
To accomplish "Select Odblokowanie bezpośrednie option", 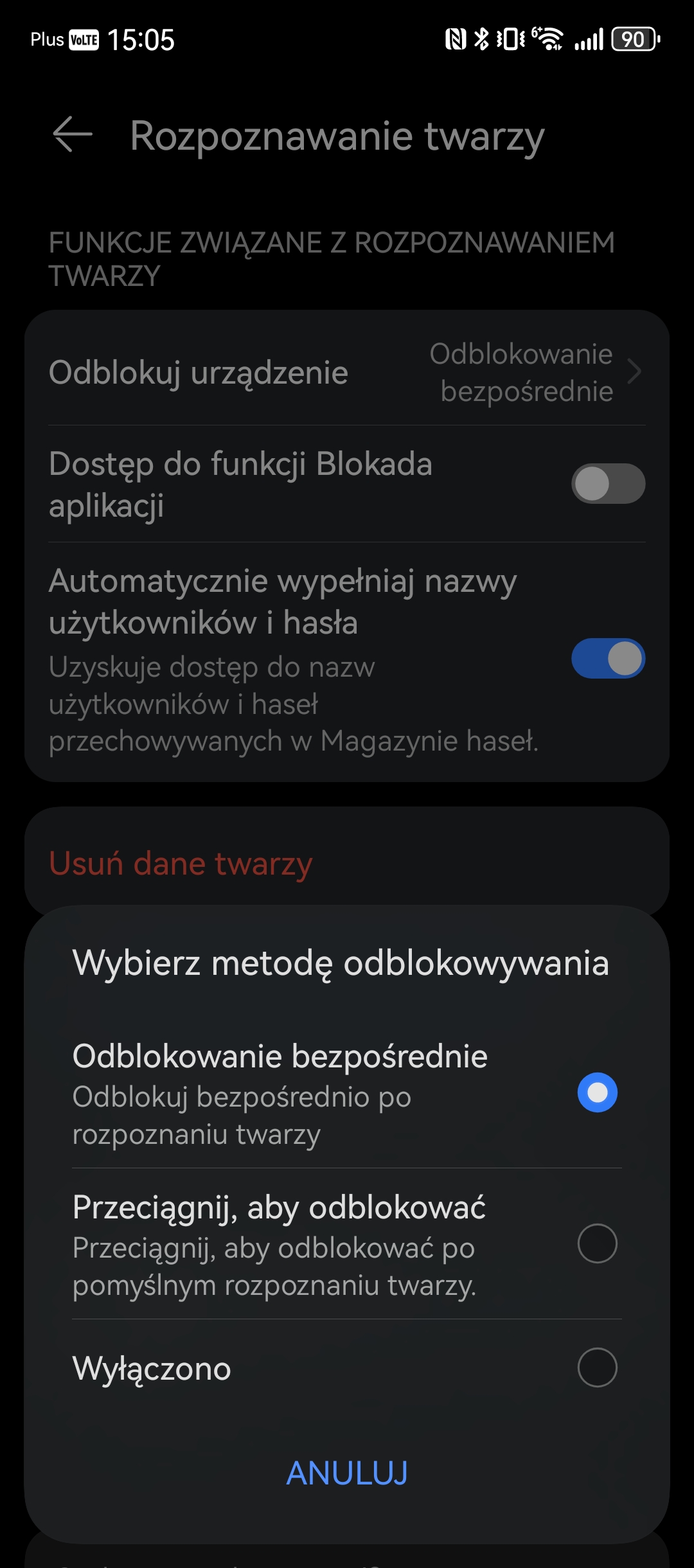I will 347,1092.
